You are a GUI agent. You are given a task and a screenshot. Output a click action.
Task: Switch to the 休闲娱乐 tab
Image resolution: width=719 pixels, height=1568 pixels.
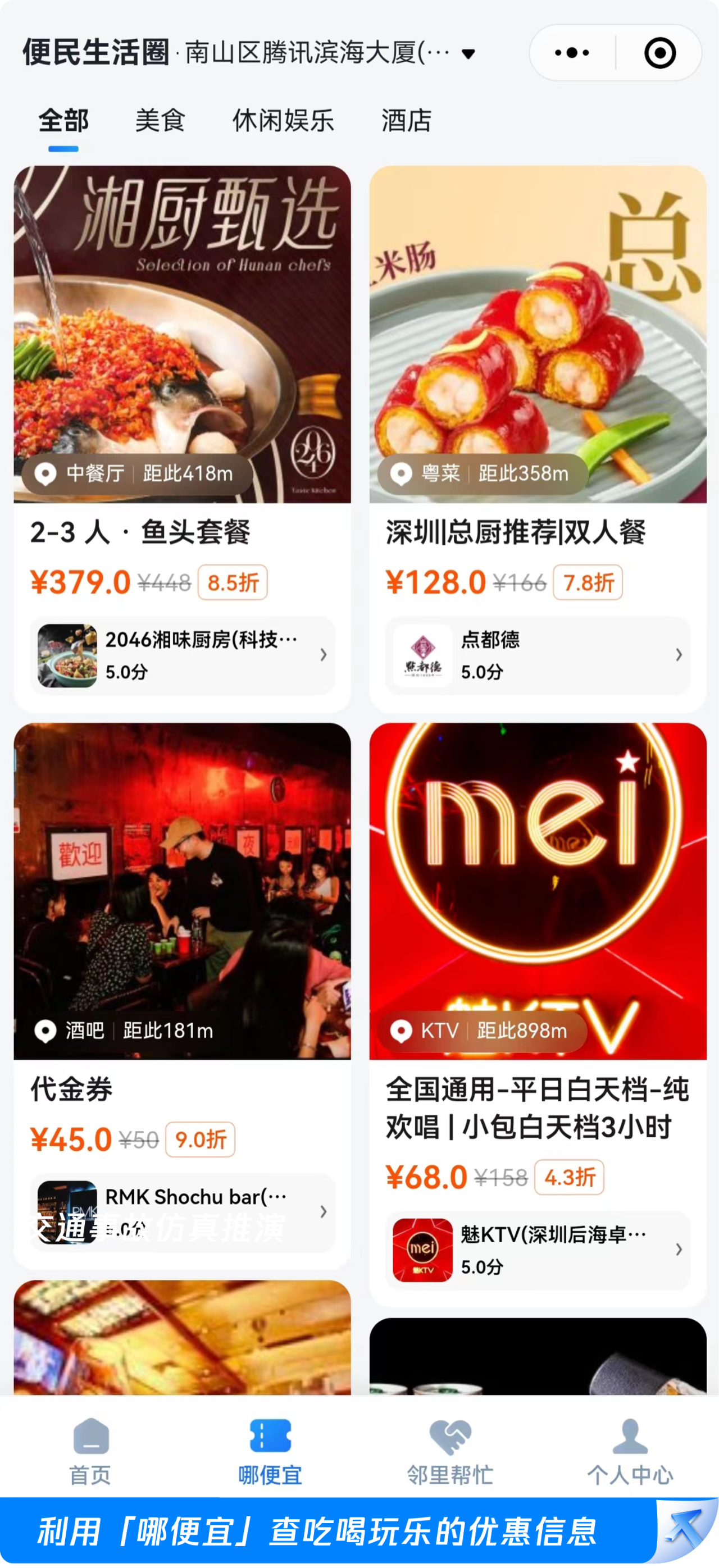point(283,121)
